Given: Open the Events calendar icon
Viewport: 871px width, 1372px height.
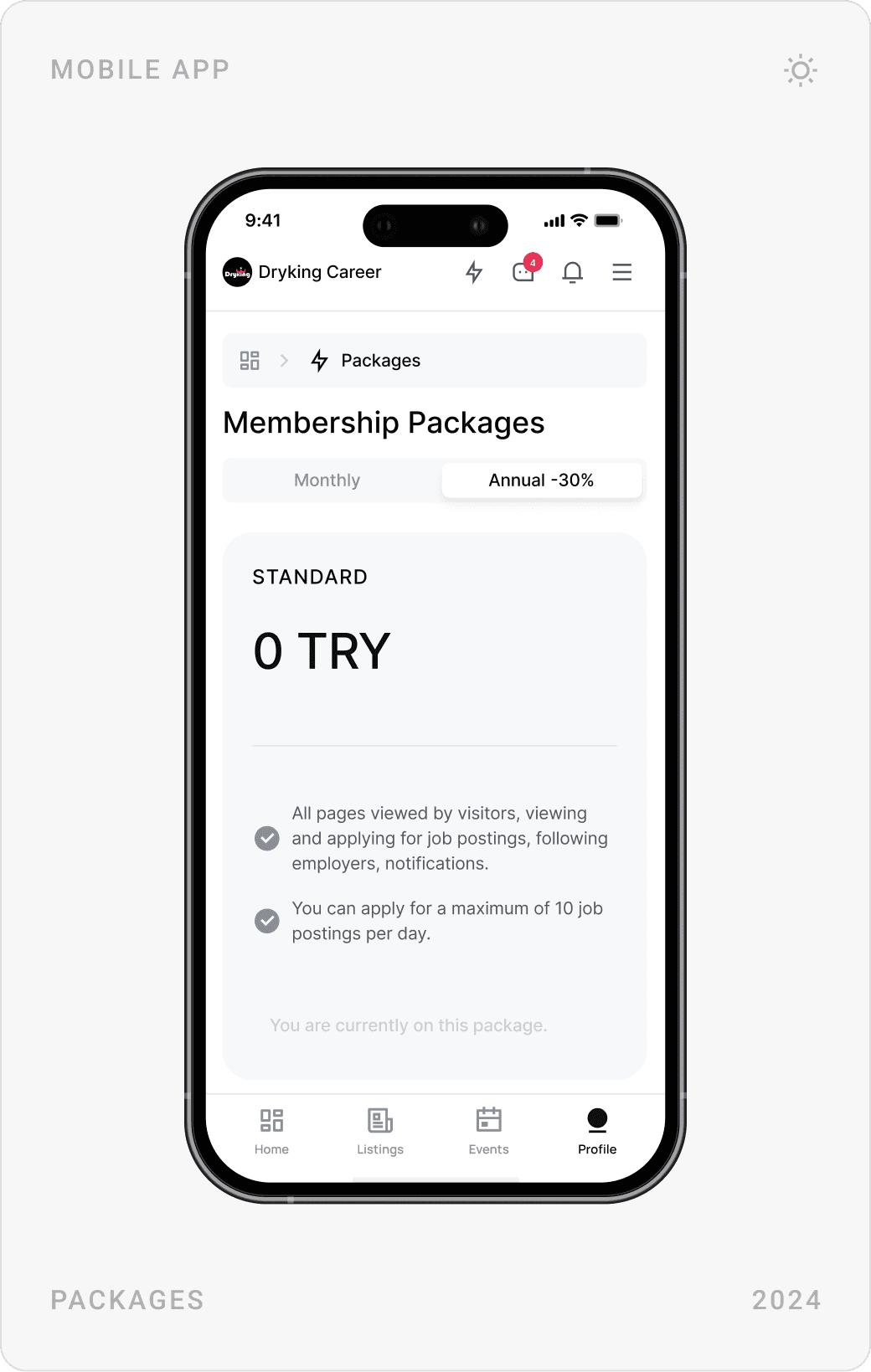Looking at the screenshot, I should pos(488,1119).
